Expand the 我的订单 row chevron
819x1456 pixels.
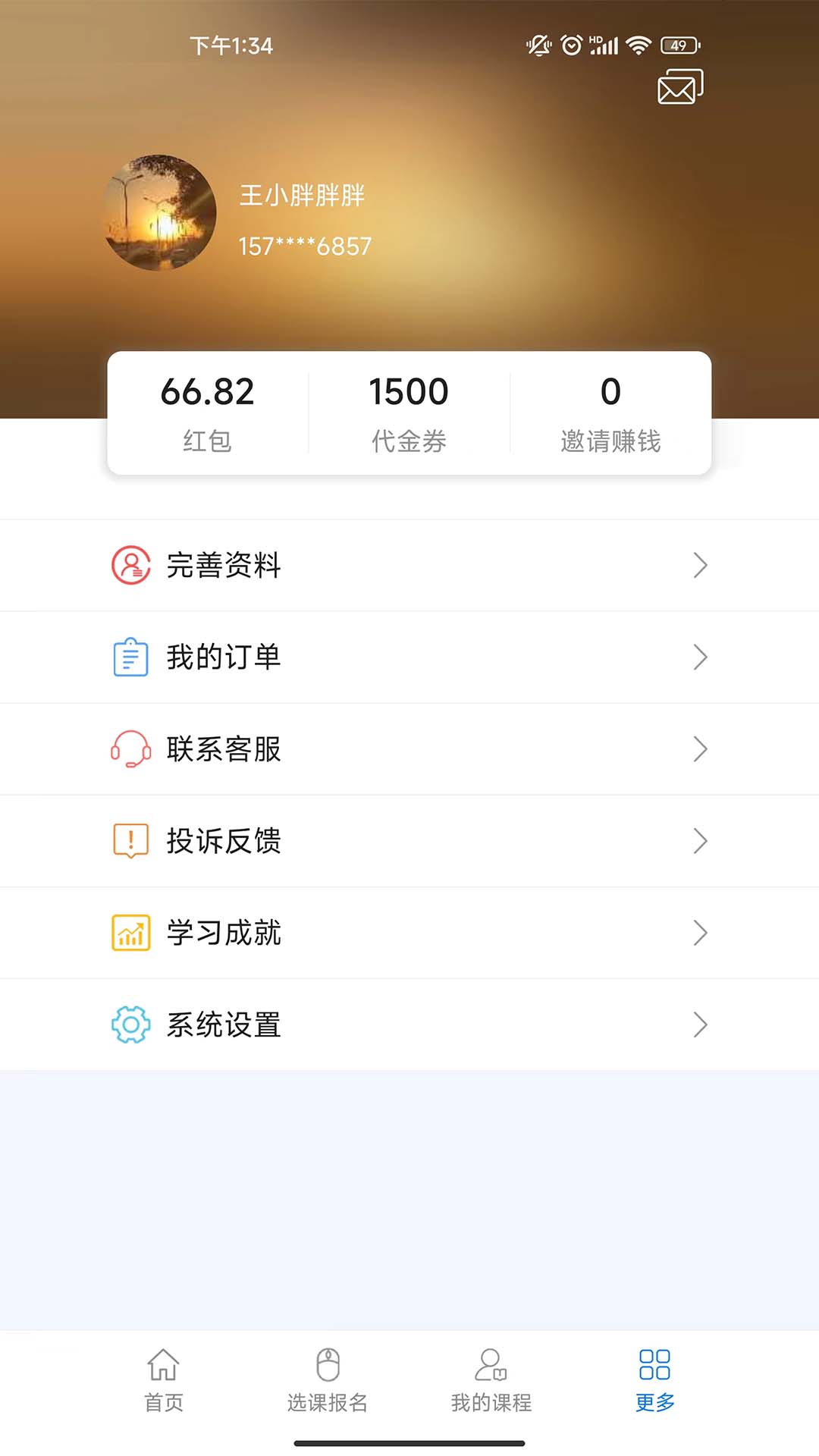pos(699,657)
